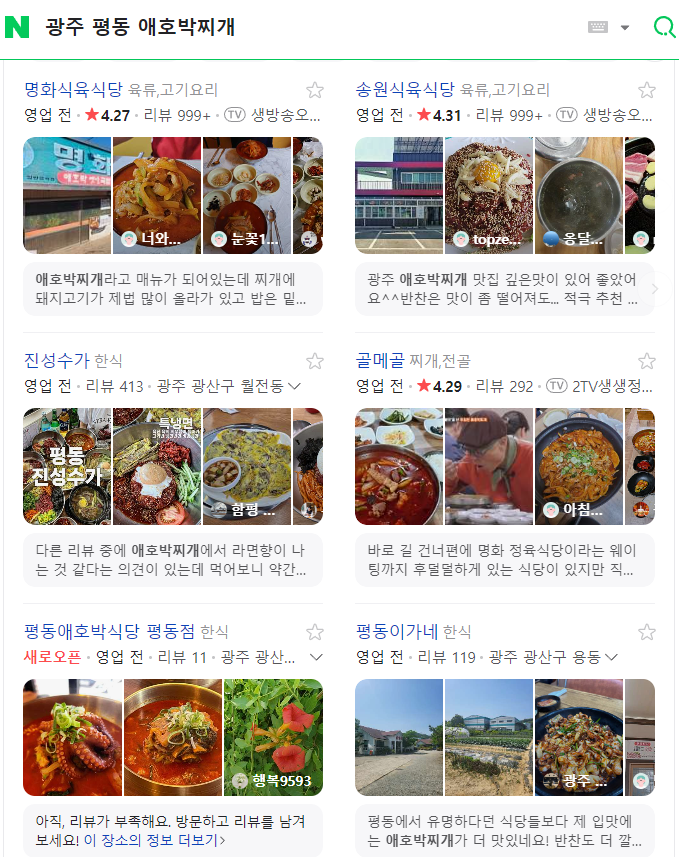This screenshot has width=679, height=857.
Task: Expand the address of 진성수가
Action: tap(294, 386)
